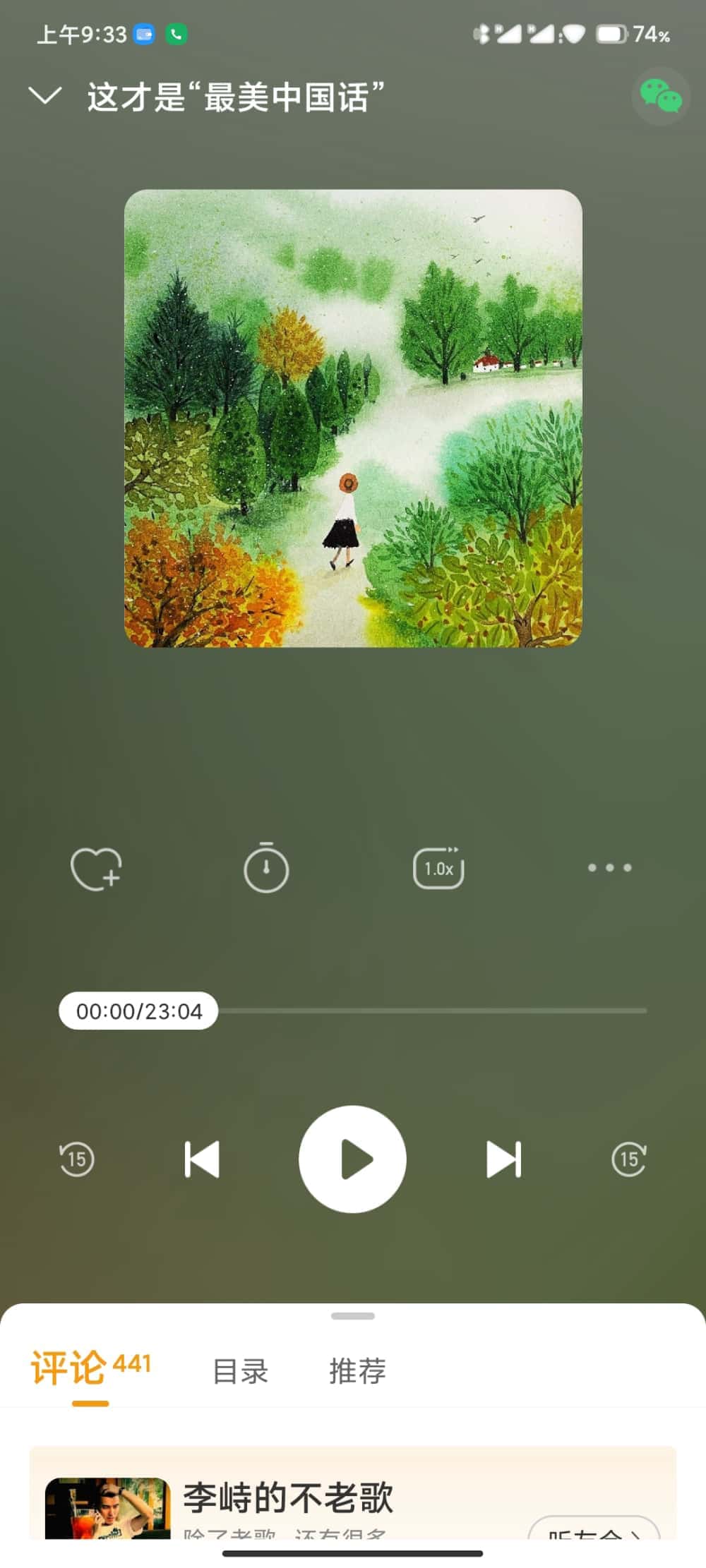Rewind 15 seconds

pyautogui.click(x=77, y=1159)
